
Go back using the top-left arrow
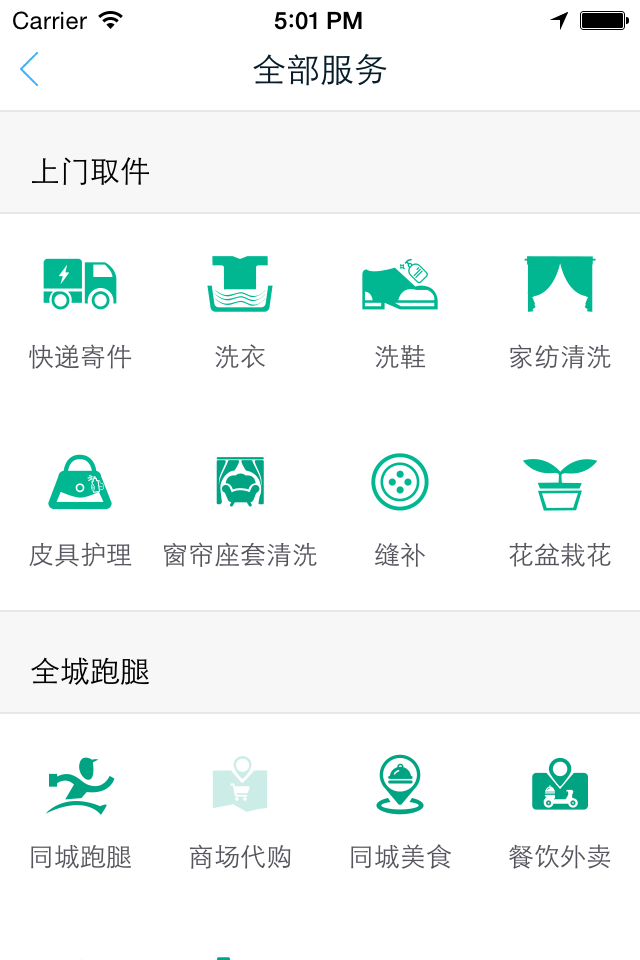click(x=29, y=69)
